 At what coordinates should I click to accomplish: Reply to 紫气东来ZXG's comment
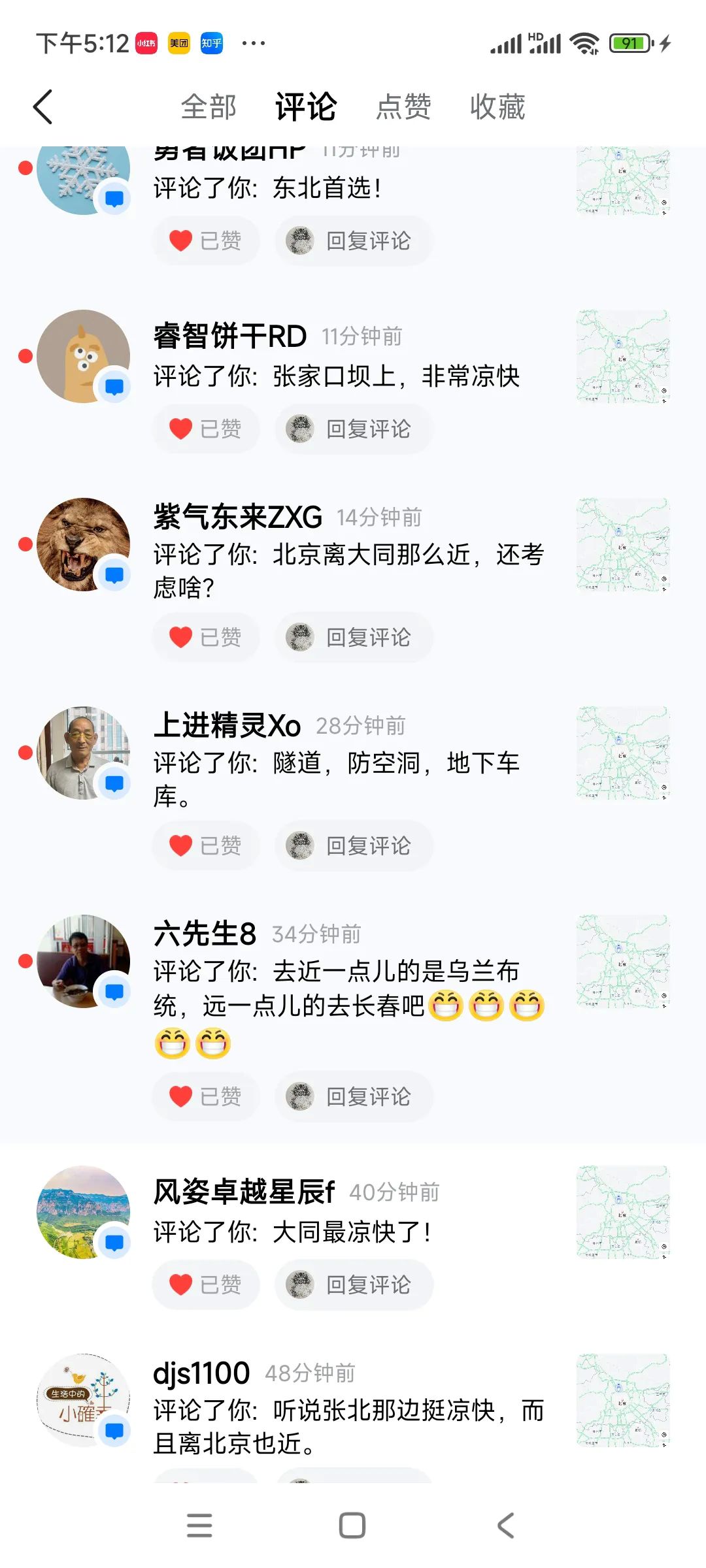click(354, 637)
